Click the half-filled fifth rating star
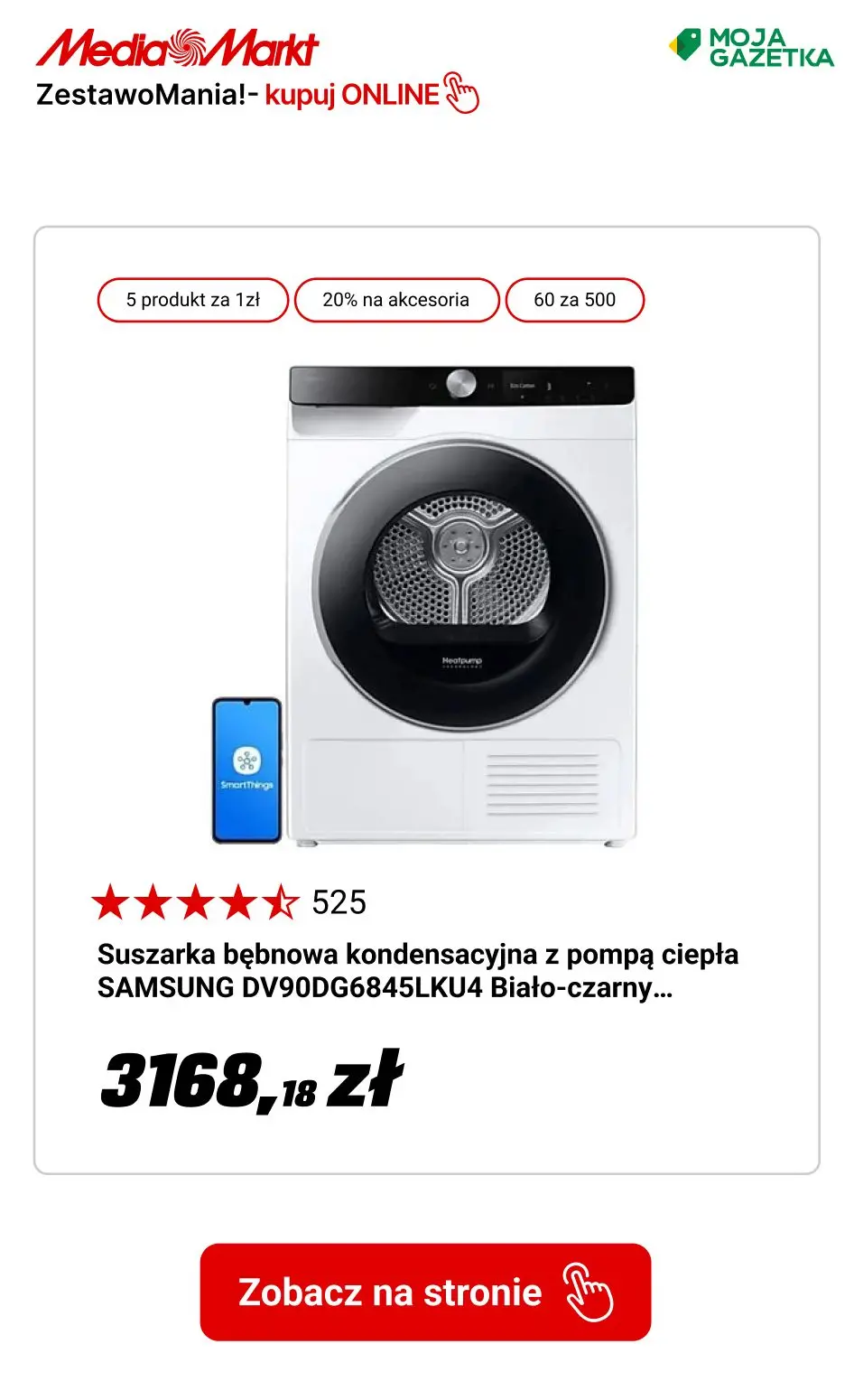Image resolution: width=854 pixels, height=1400 pixels. click(x=283, y=901)
